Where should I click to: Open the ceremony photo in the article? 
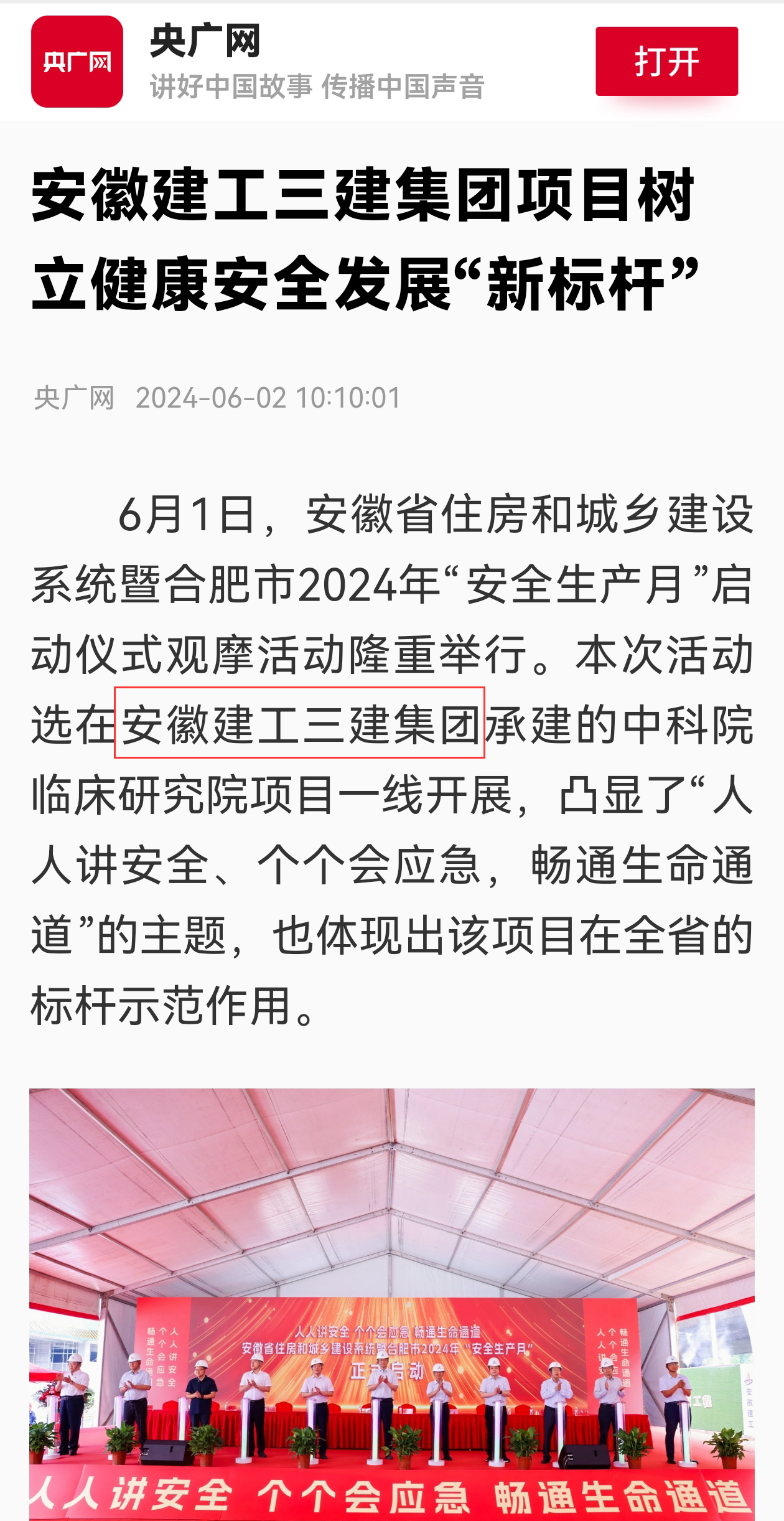click(x=392, y=1304)
